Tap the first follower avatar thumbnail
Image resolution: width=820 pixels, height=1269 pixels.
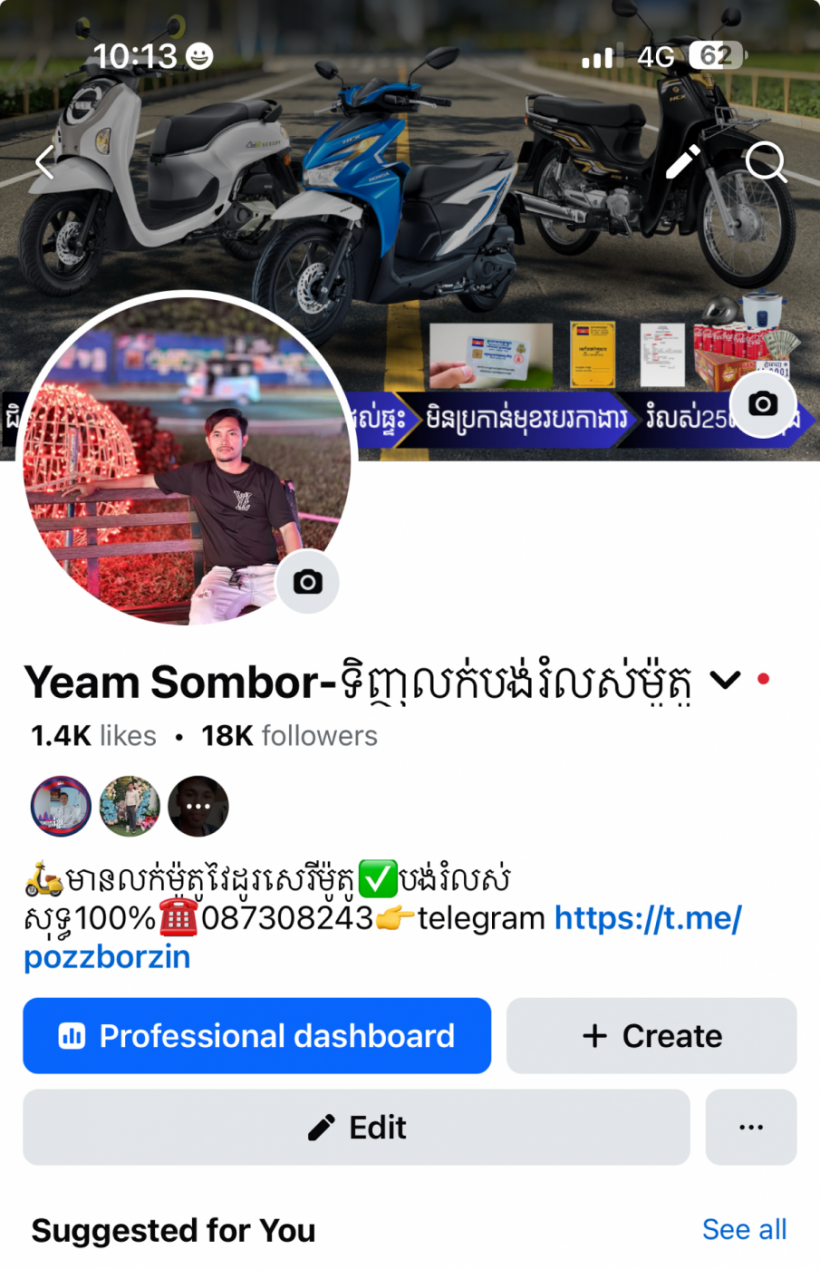(60, 805)
